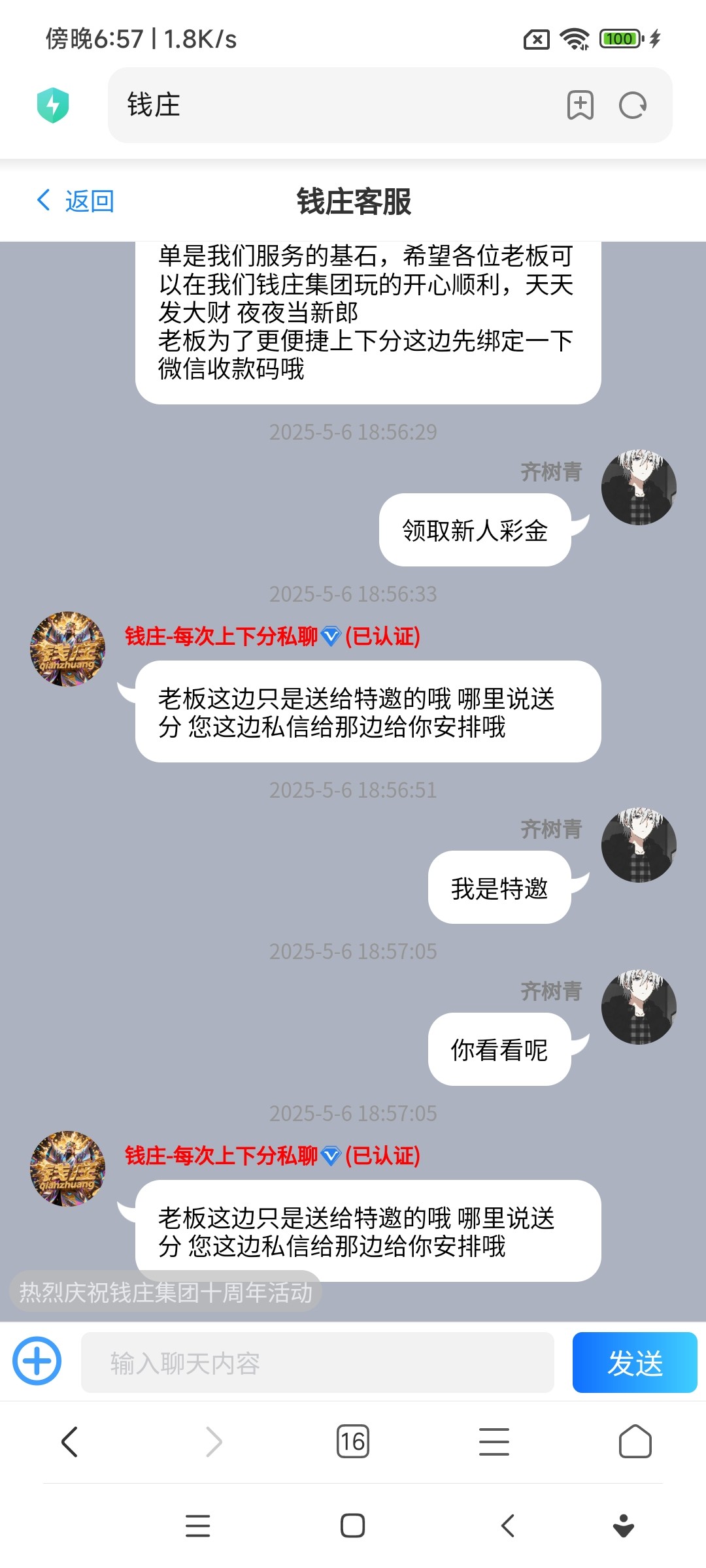The width and height of the screenshot is (706, 1568).
Task: Focus the 输入聊天内容 message field
Action: (317, 1364)
